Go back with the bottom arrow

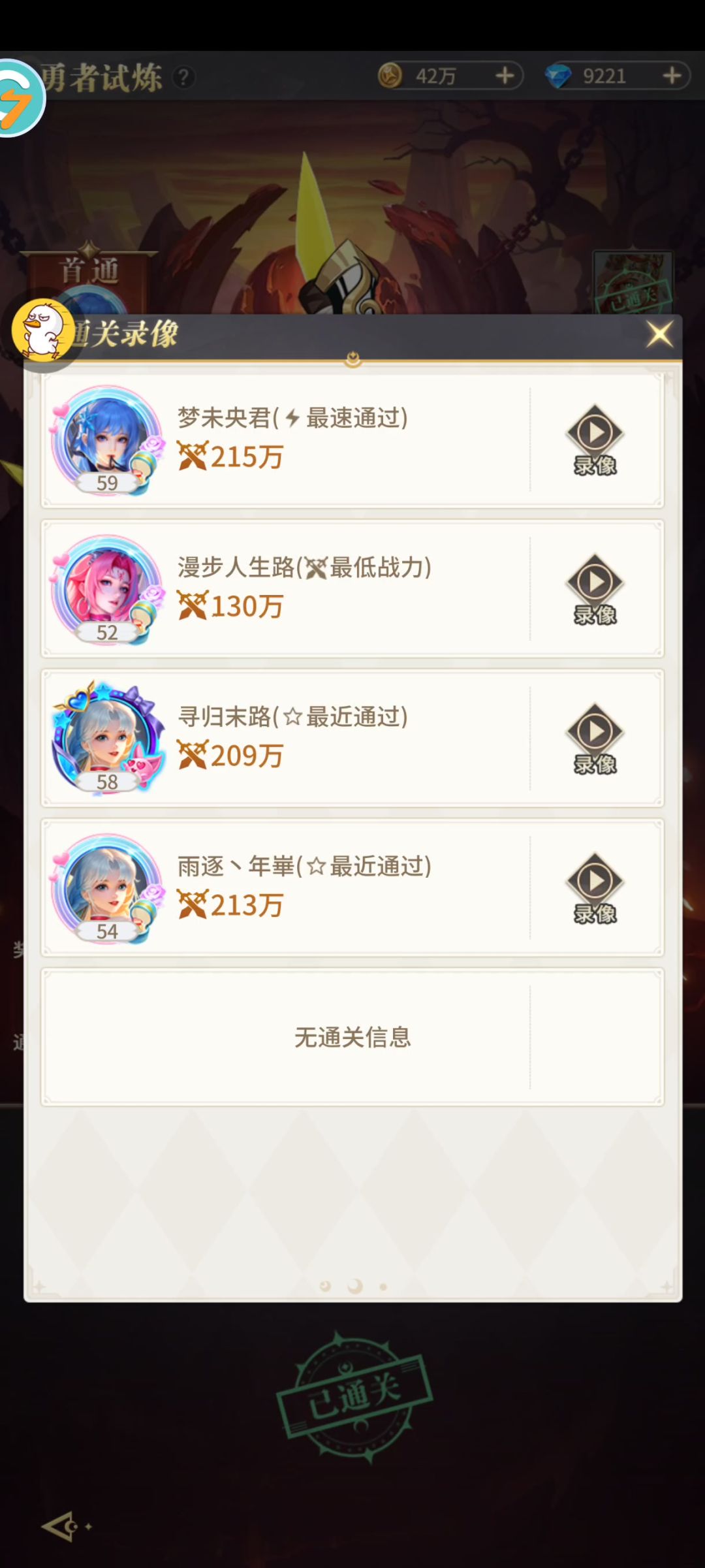(60, 1526)
